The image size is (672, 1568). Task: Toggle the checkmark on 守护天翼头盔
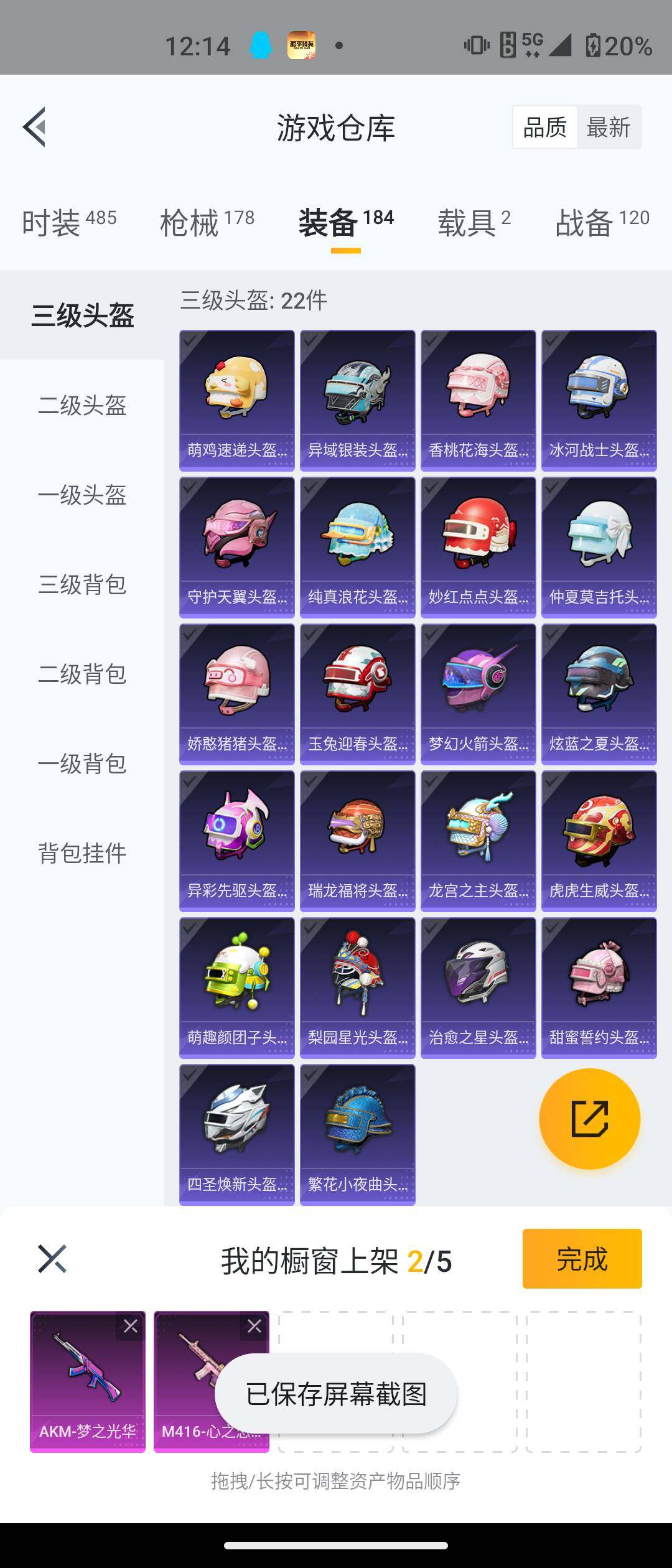[190, 488]
